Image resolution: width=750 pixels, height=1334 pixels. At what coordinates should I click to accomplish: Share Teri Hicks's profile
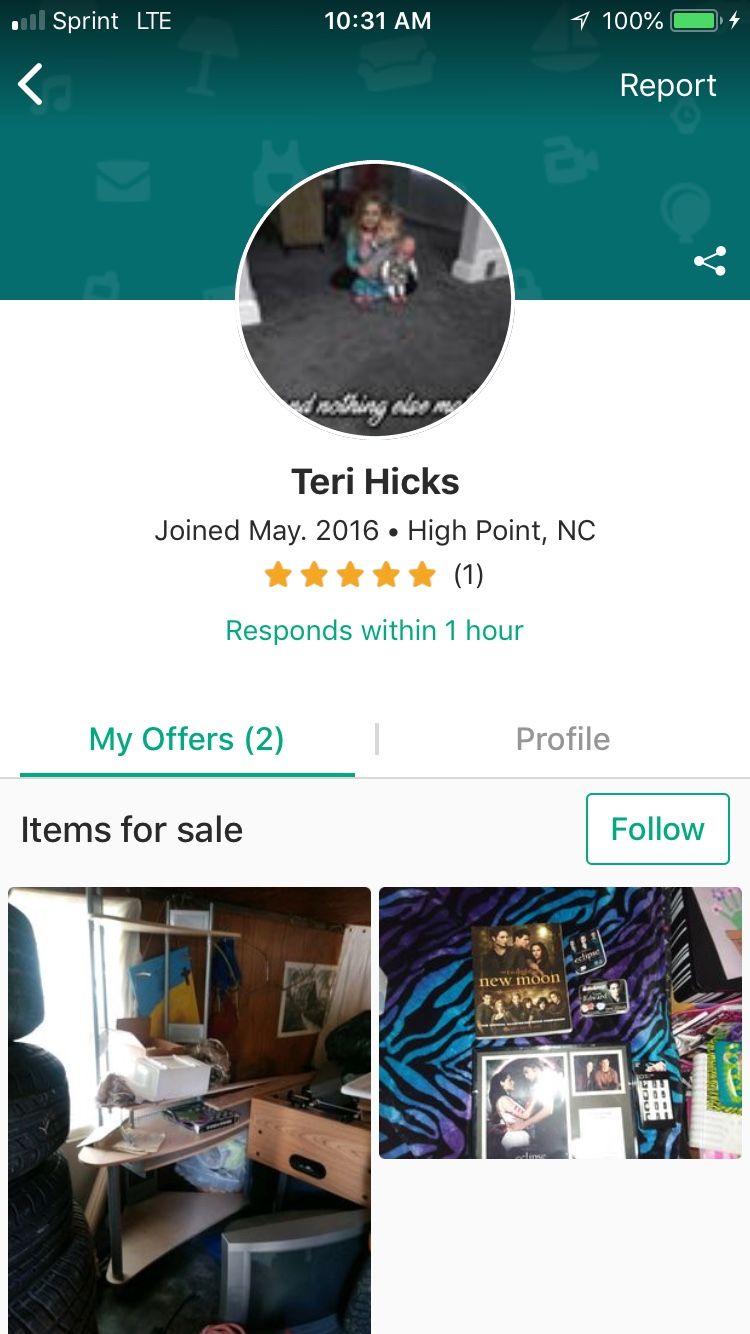(709, 262)
